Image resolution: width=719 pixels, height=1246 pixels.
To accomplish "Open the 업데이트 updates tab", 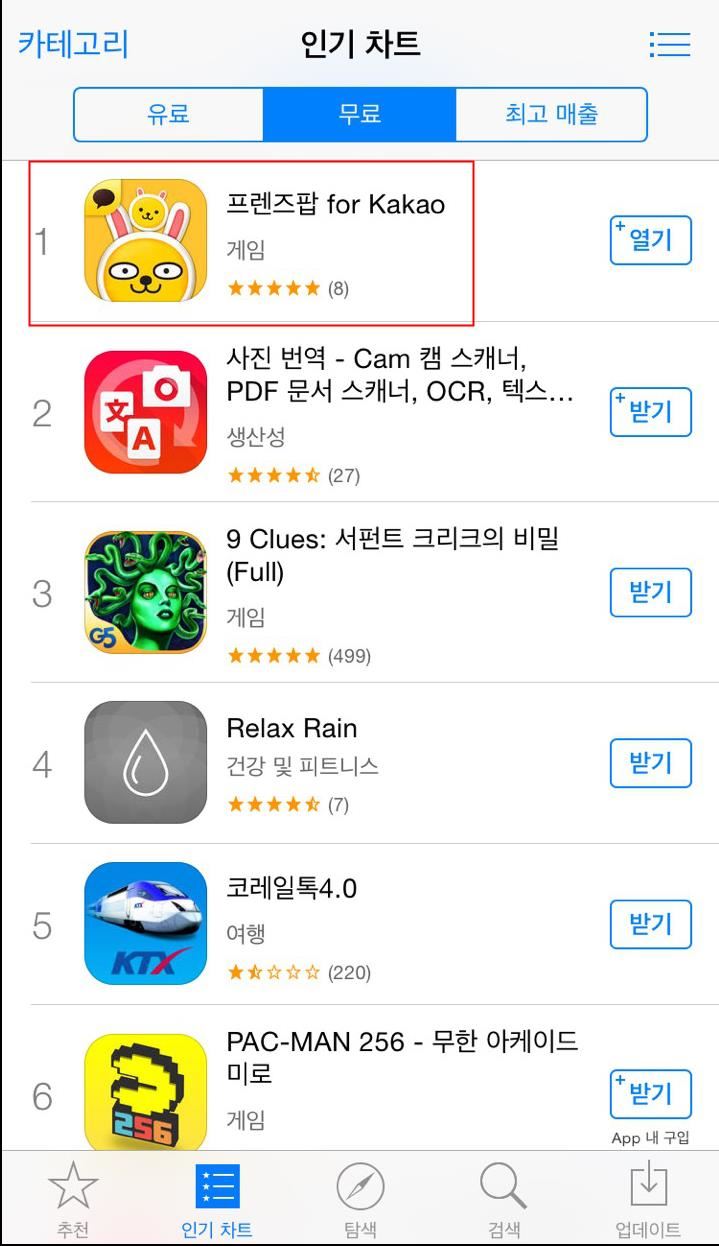I will pos(648,1200).
